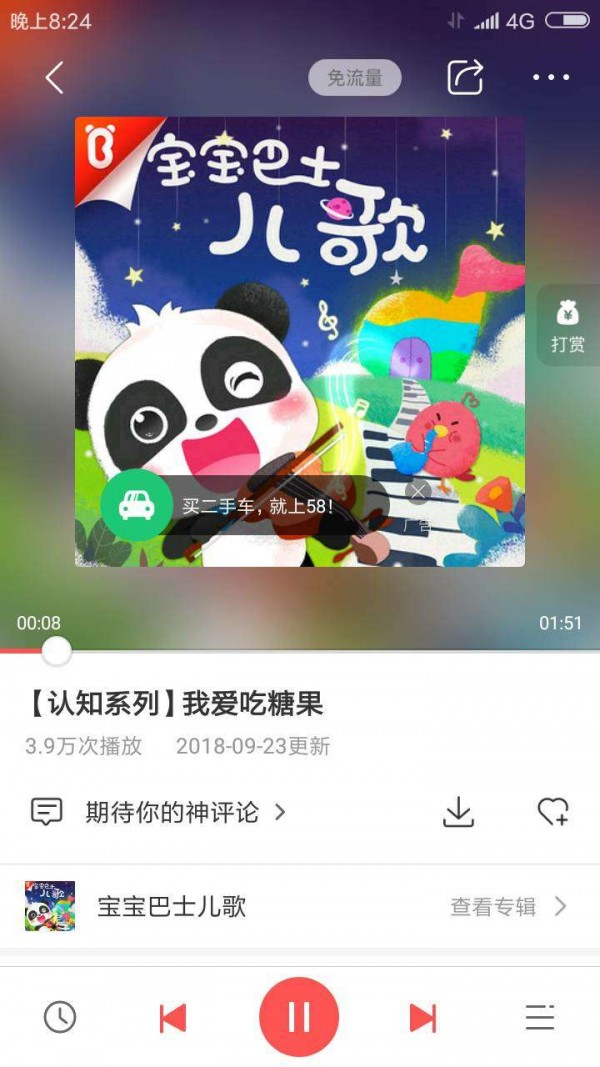Screen dimensions: 600x1067
Task: Tap the 免流量 chip
Action: pos(355,77)
